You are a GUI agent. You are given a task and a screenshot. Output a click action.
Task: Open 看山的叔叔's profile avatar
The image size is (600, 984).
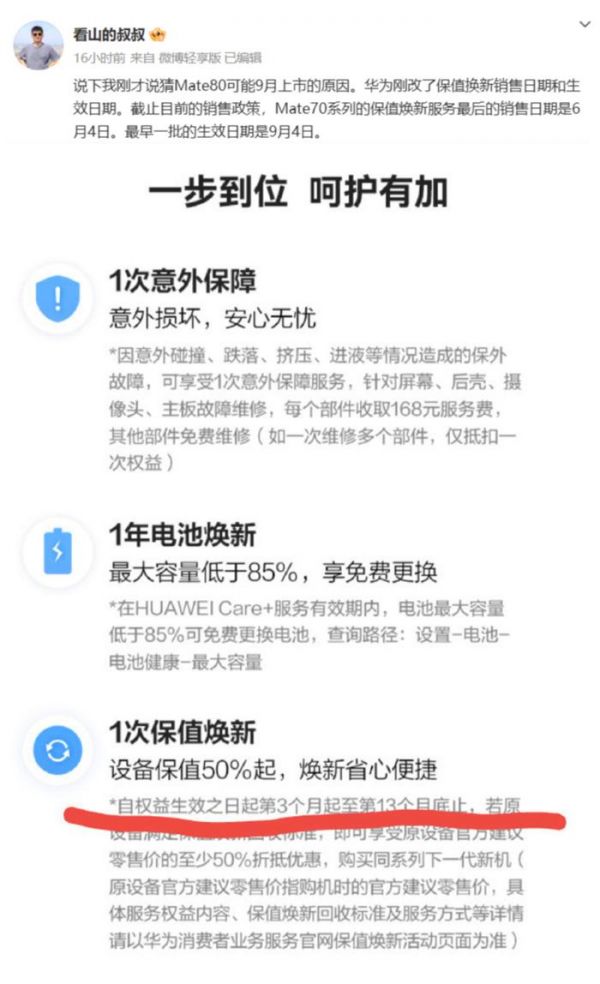coord(38,45)
